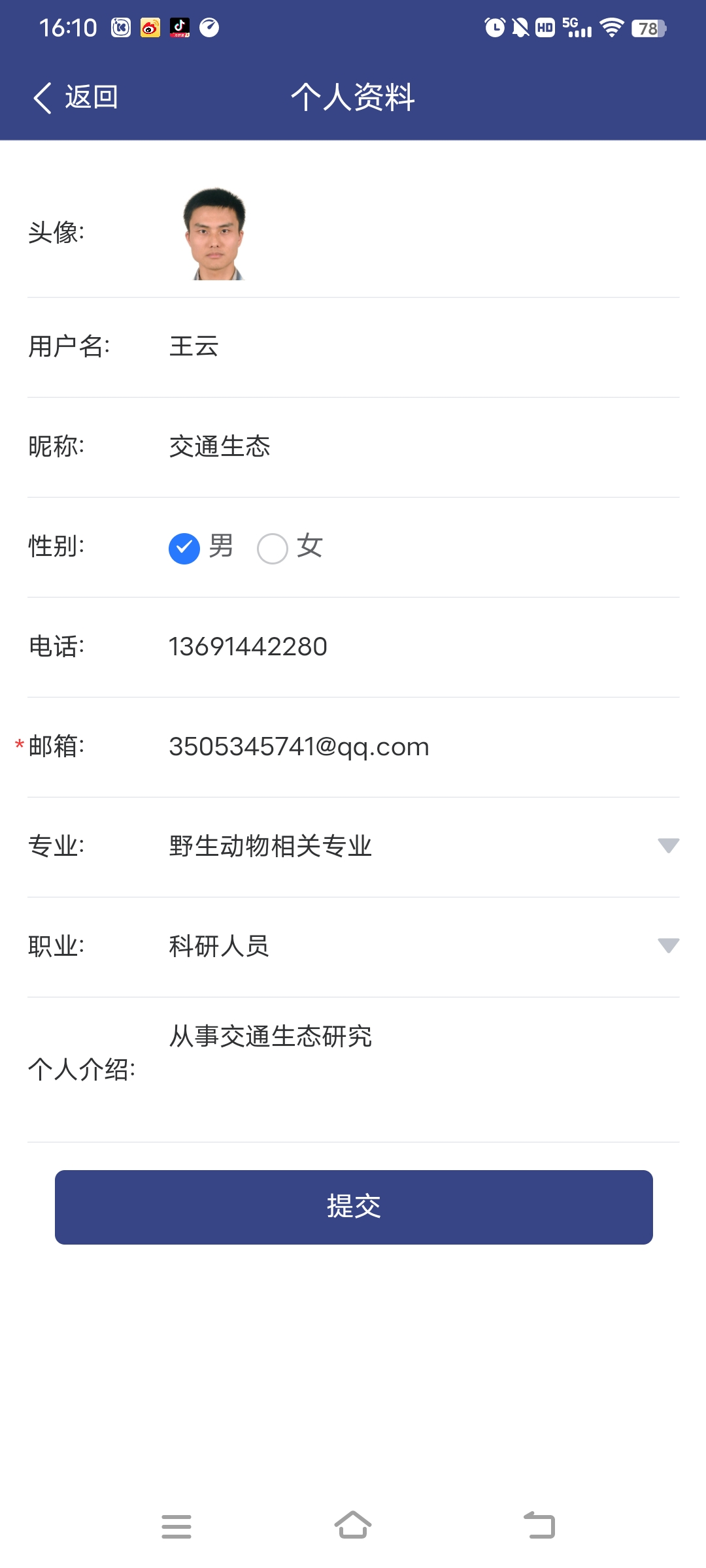Viewport: 706px width, 1568px height.
Task: Tap the avatar photo to change it
Action: tap(215, 233)
